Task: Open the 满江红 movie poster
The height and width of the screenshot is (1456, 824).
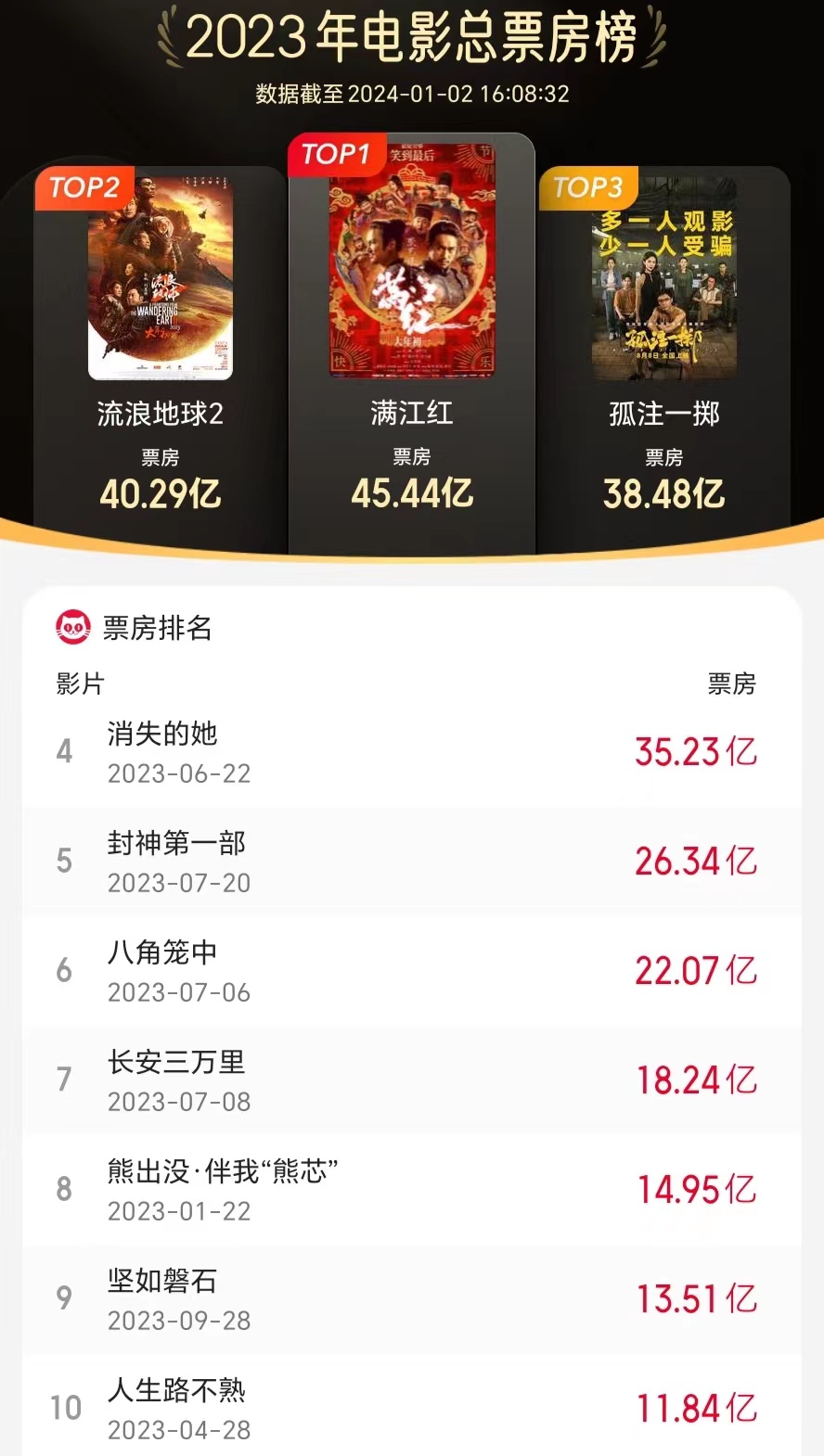Action: [x=411, y=264]
